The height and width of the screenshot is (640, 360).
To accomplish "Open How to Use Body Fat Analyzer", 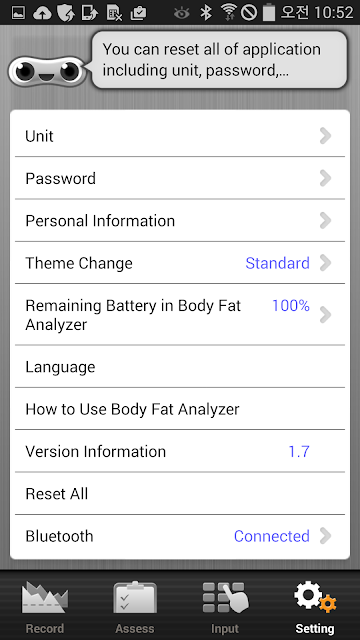I will [x=180, y=409].
